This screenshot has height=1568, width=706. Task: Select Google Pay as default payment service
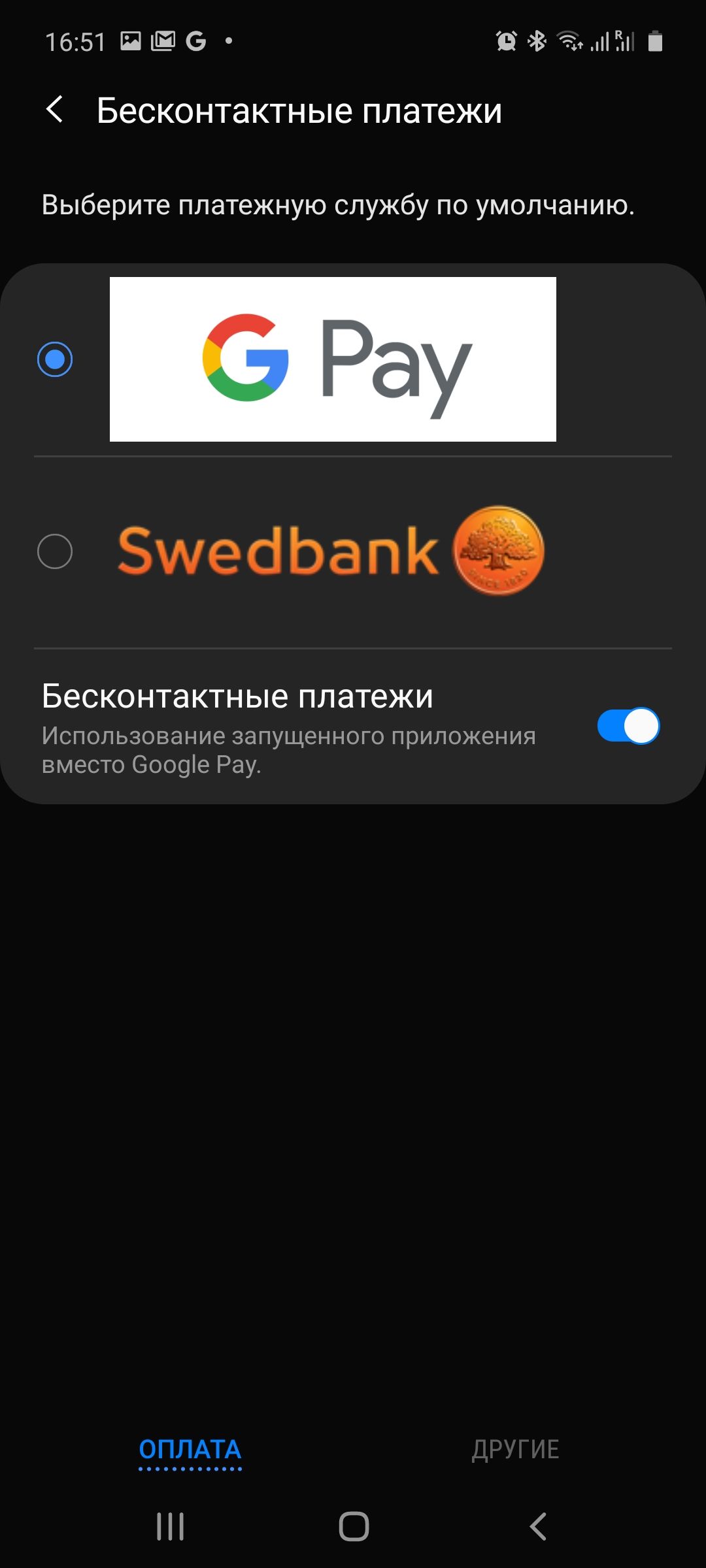coord(55,359)
